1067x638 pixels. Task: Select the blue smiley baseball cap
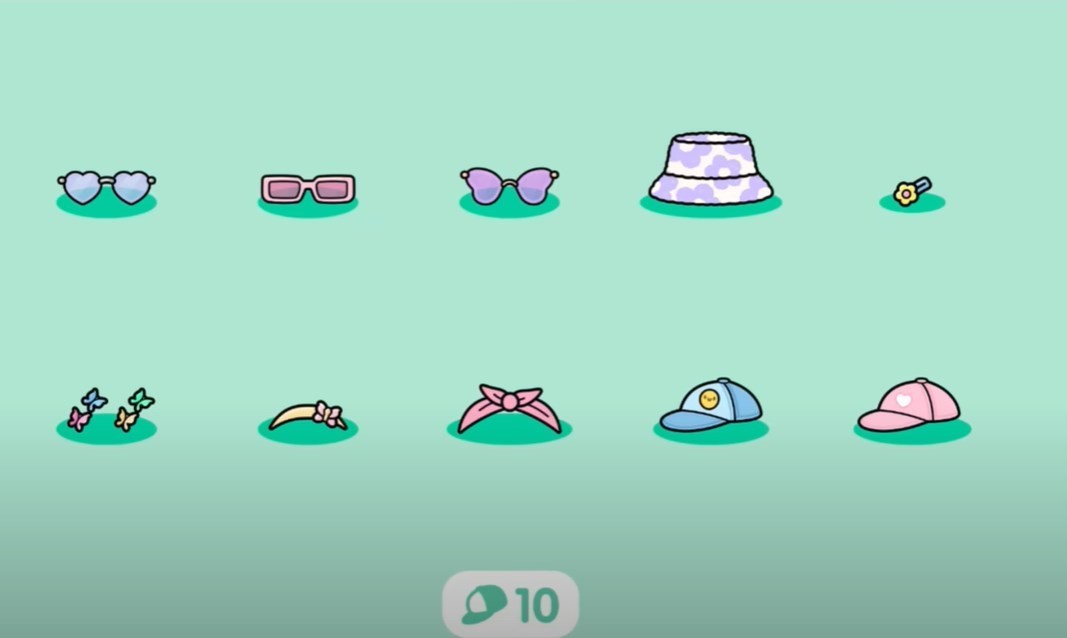pyautogui.click(x=710, y=405)
